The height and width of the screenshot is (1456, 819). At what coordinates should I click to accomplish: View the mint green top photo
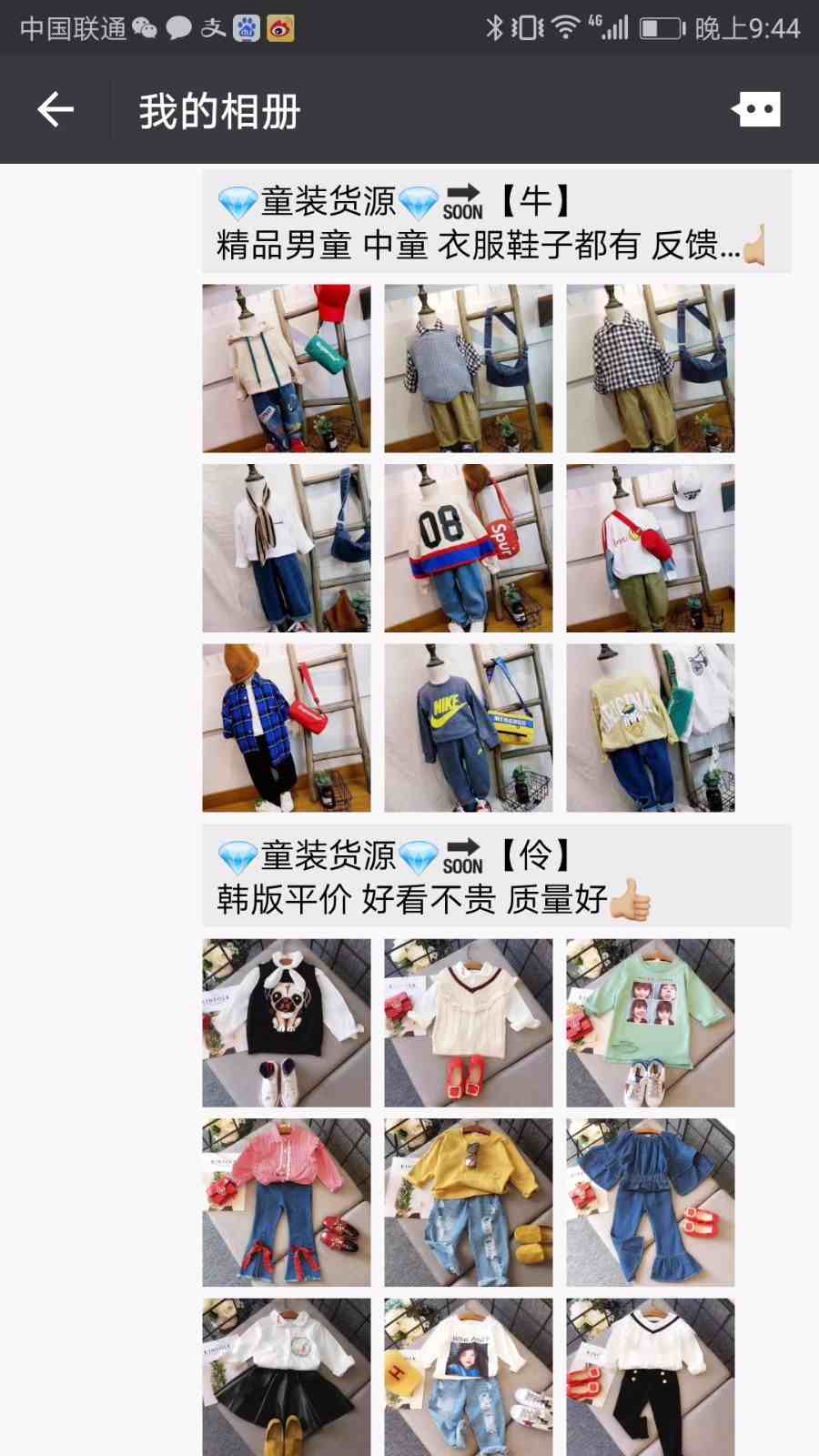click(651, 1023)
